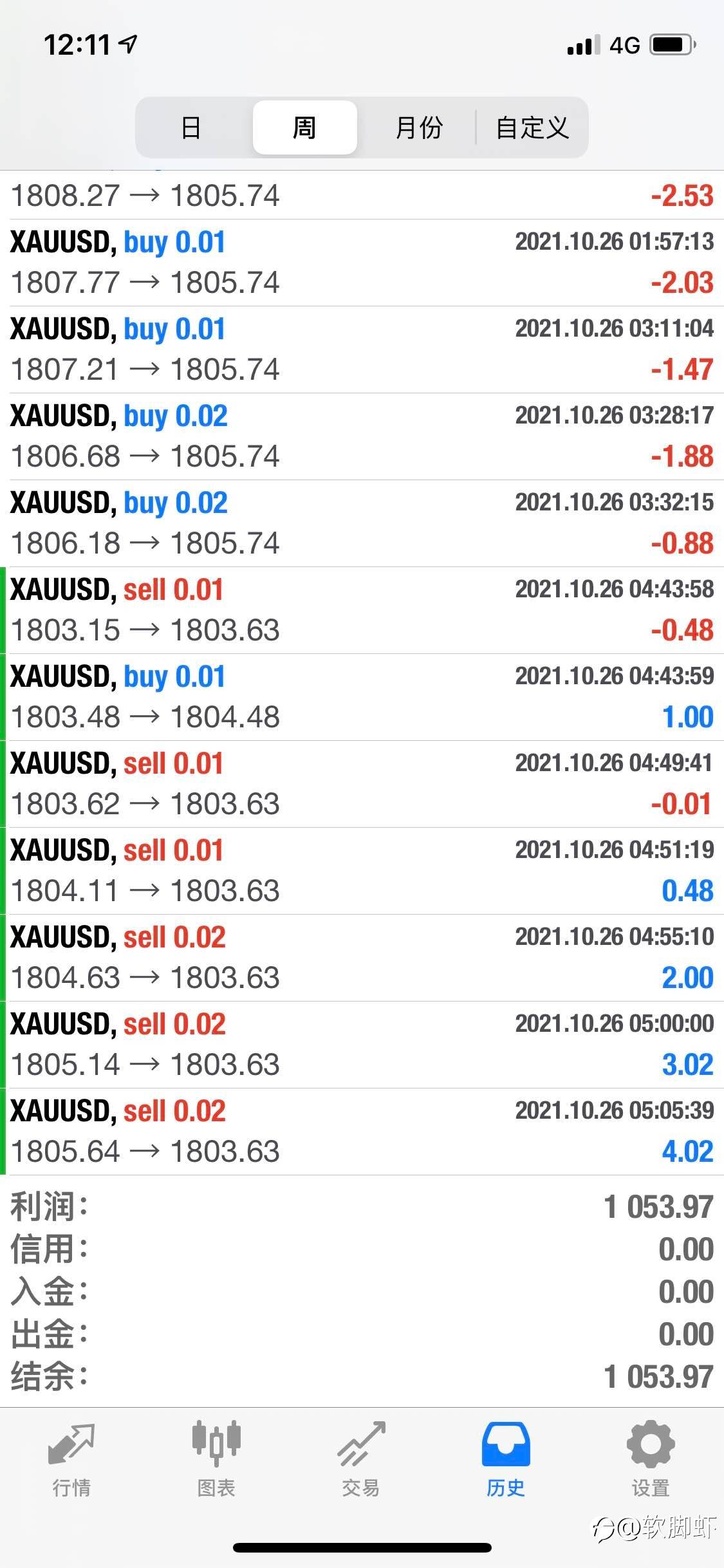Switch to the 交易 trade tab
Screen dimensions: 724x1568
361,1461
